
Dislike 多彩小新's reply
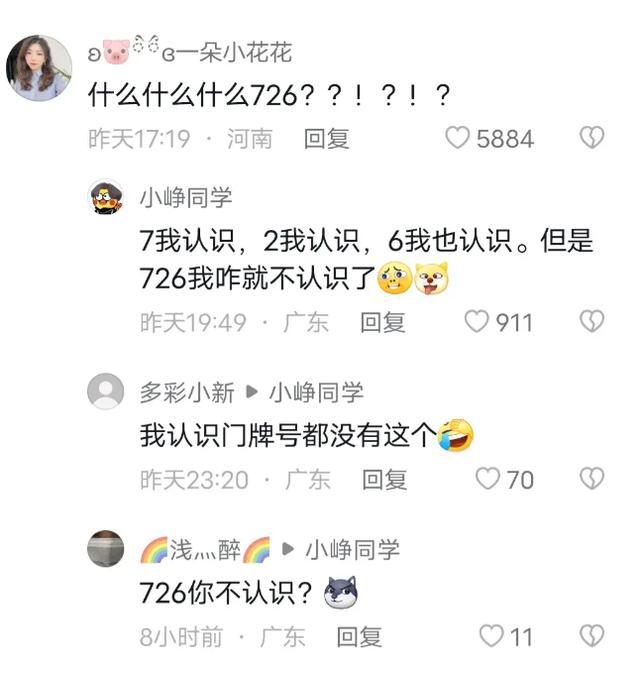(592, 479)
